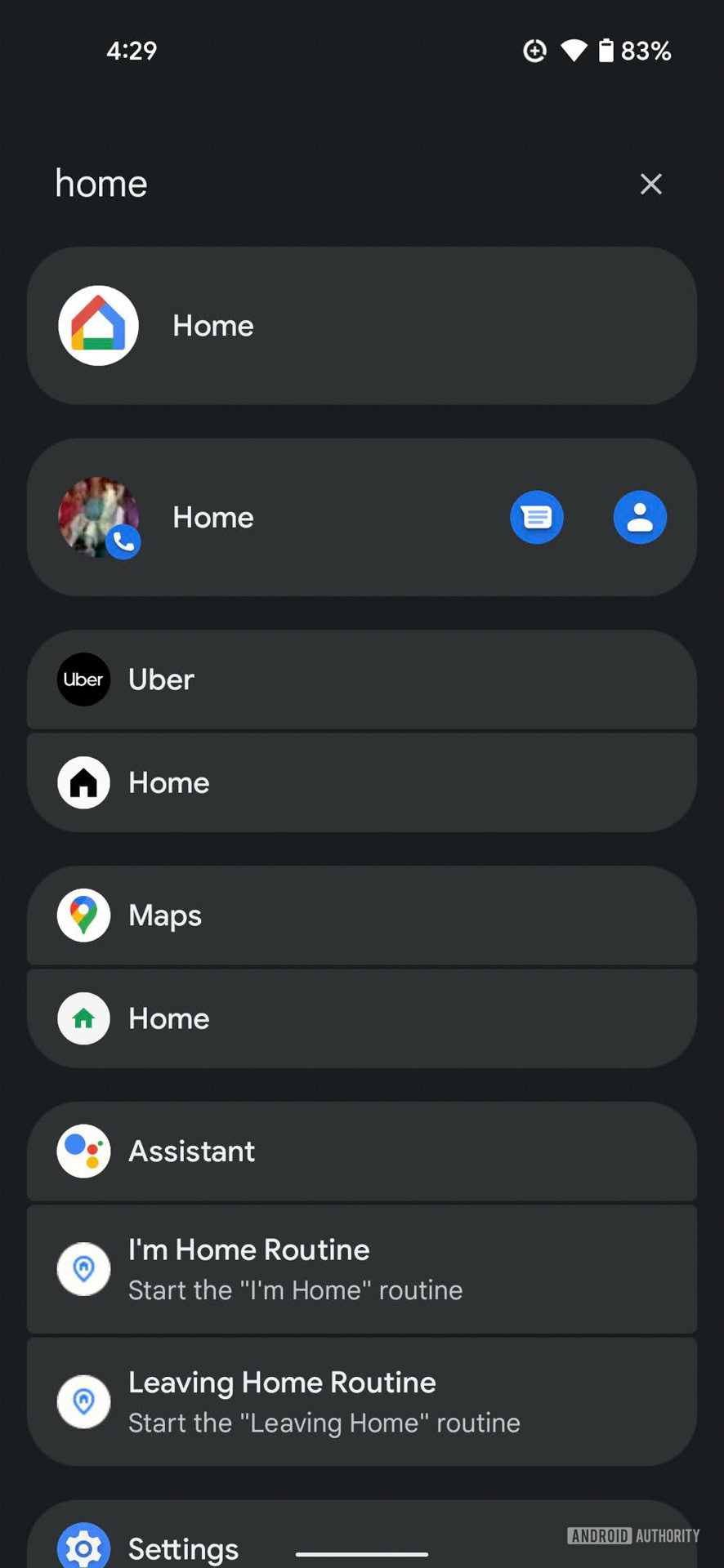
Task: View the Home contact details
Action: click(x=640, y=518)
